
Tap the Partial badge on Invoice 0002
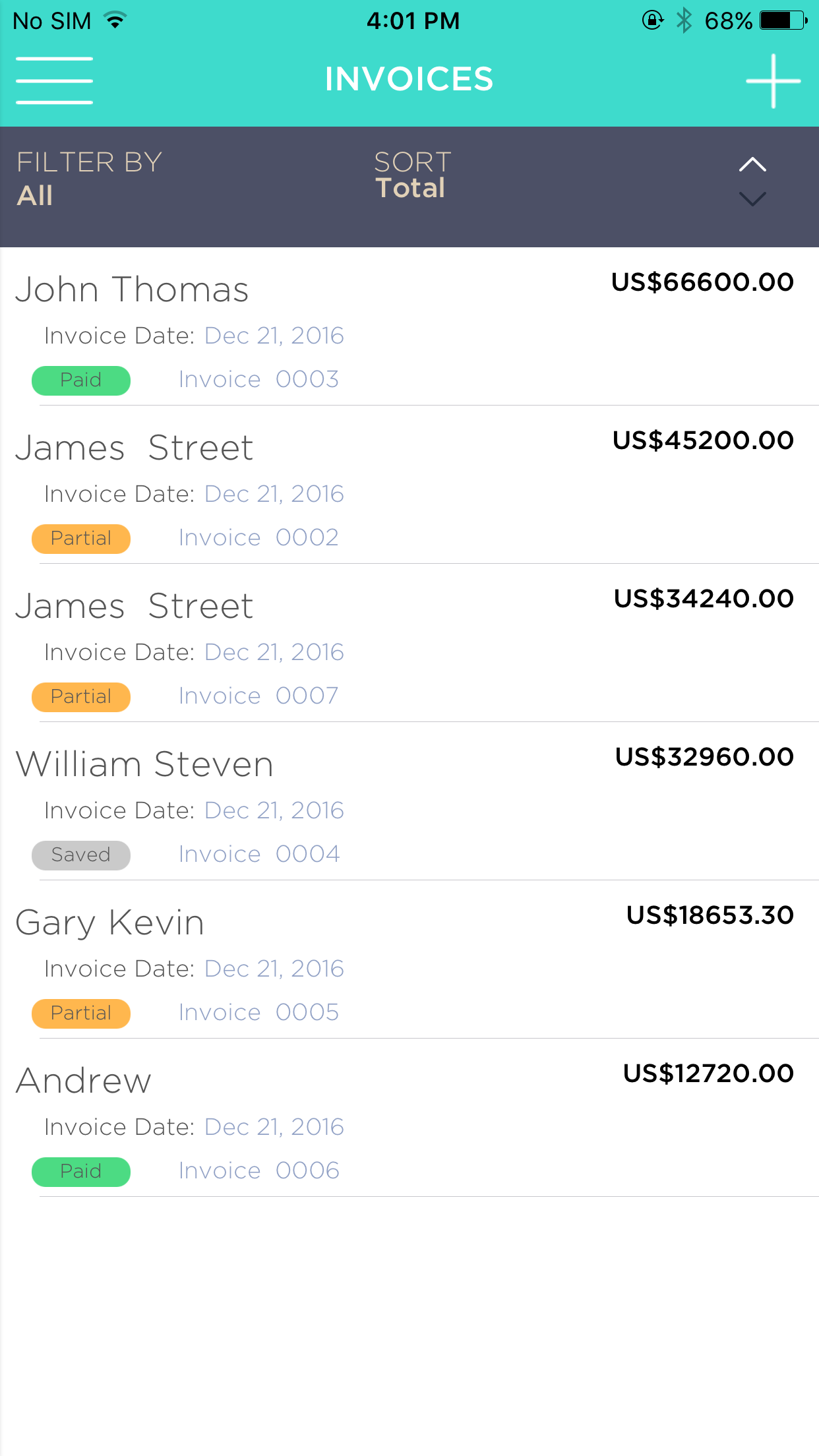tap(80, 538)
